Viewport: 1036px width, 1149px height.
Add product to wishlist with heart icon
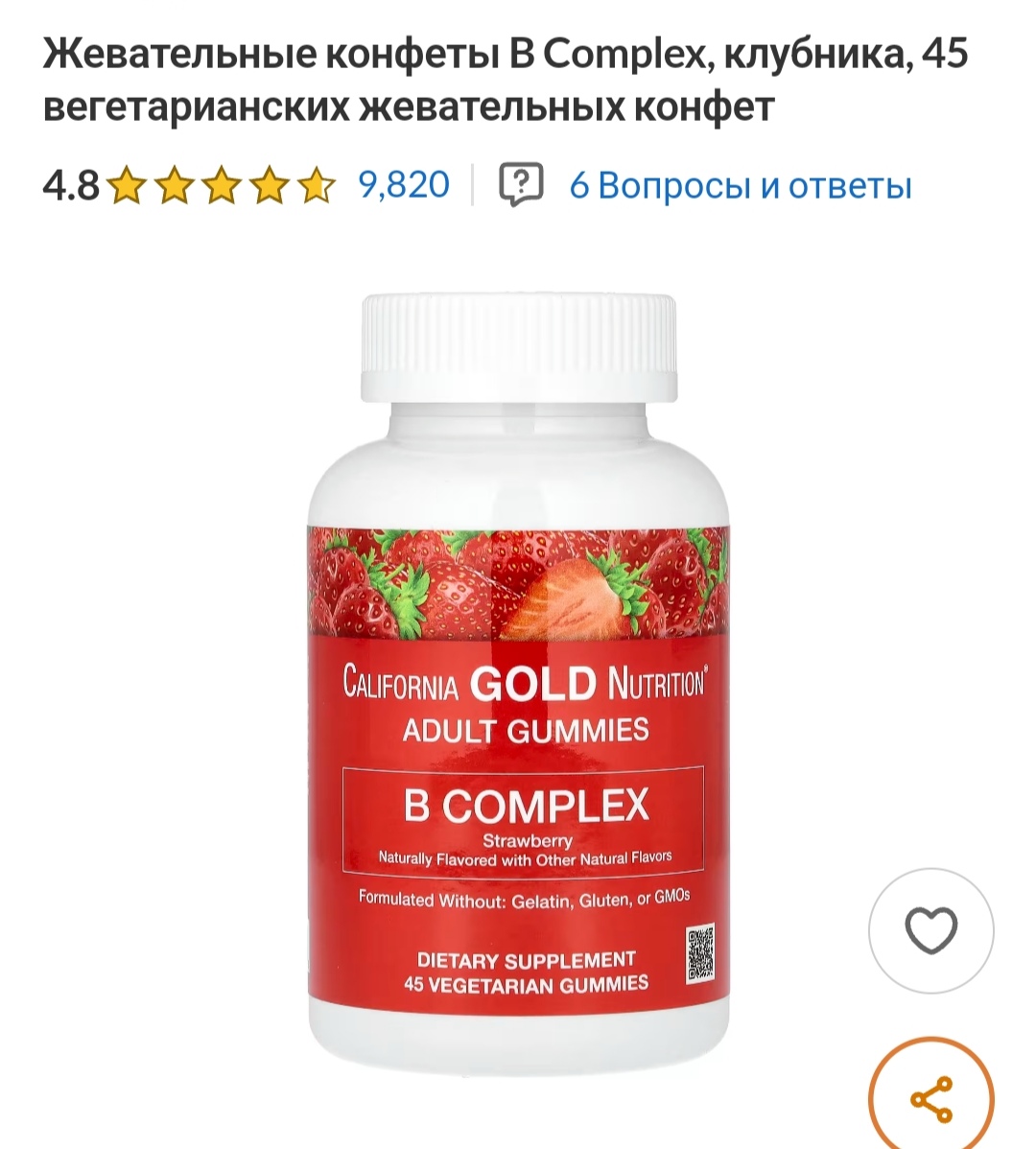tap(930, 930)
